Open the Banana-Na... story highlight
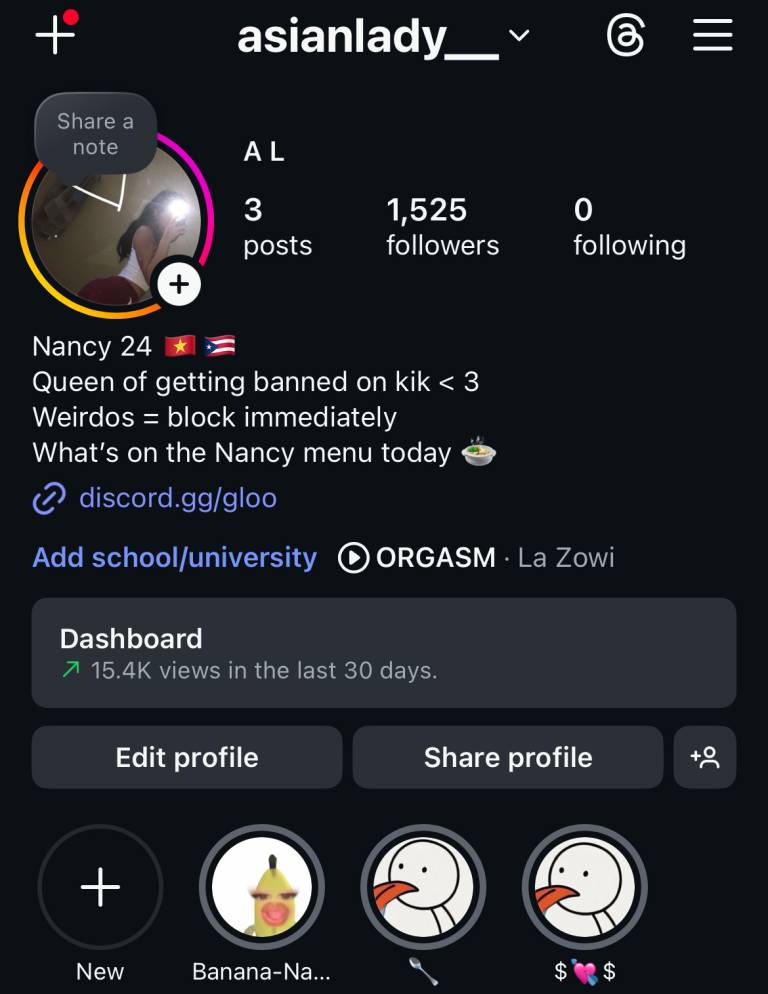This screenshot has width=768, height=994. pyautogui.click(x=262, y=887)
